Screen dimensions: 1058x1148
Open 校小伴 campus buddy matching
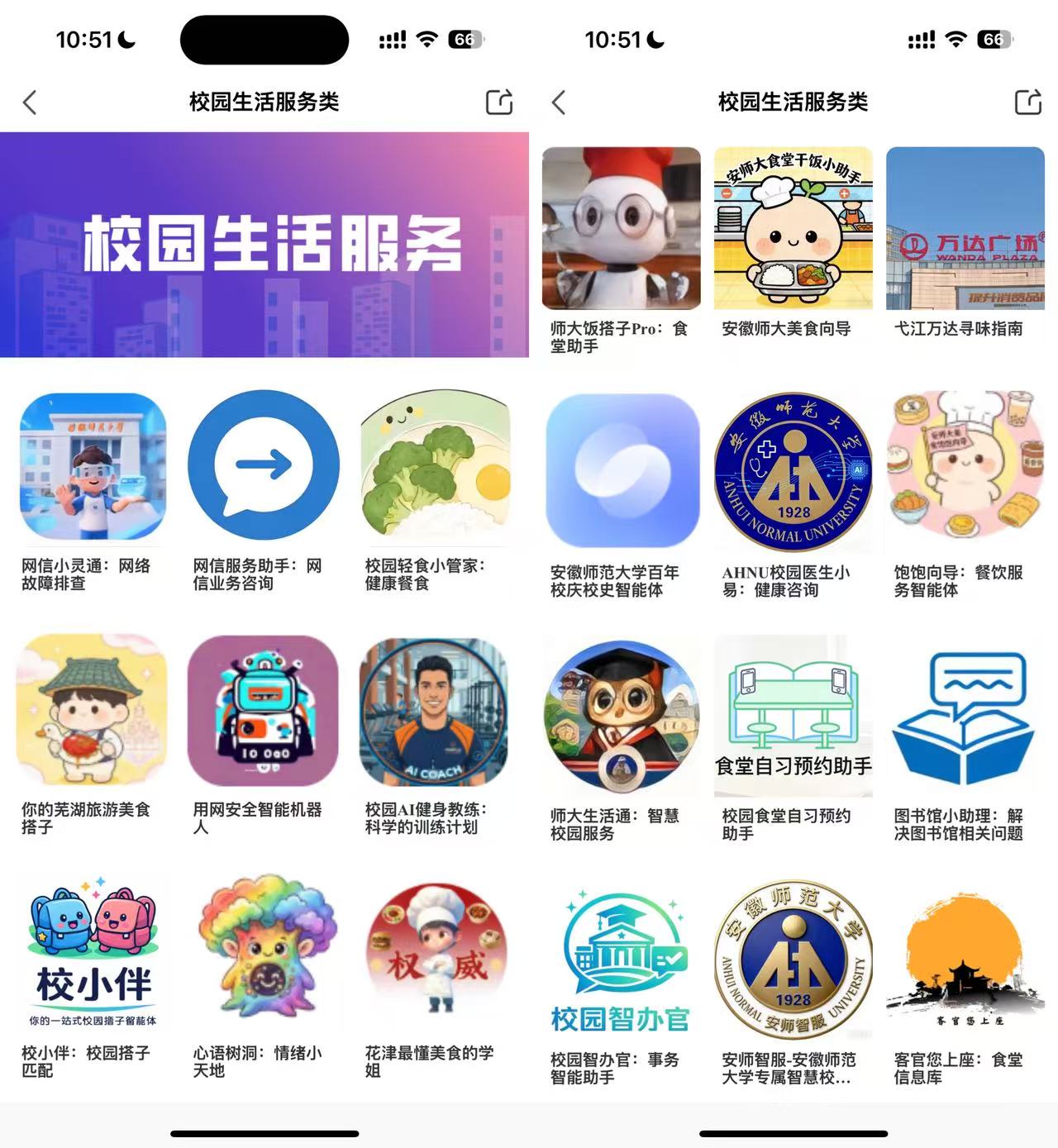(93, 955)
